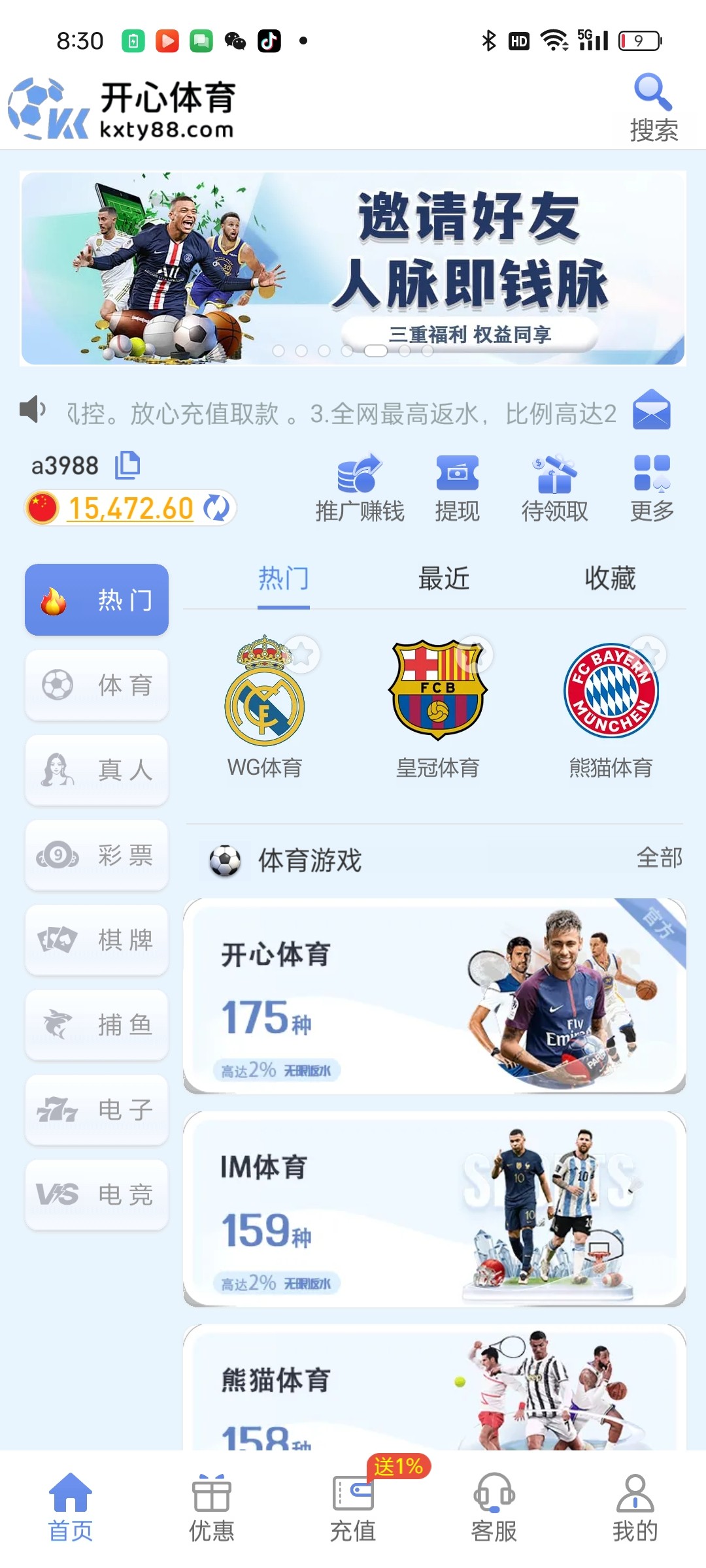Open 推广赚钱 promotion page
Image resolution: width=706 pixels, height=1568 pixels.
coord(360,488)
